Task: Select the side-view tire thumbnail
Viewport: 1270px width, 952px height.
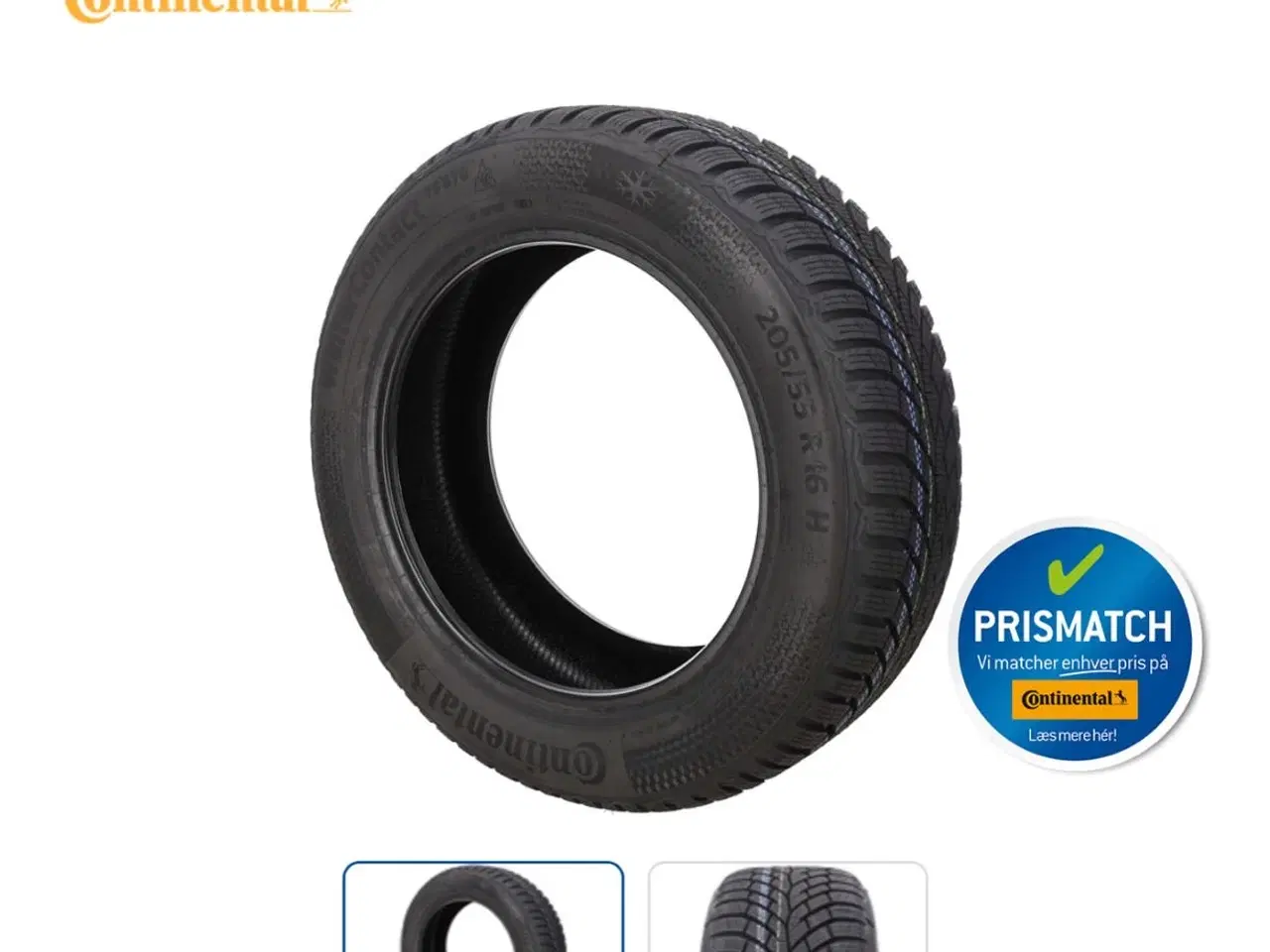Action: 483,907
